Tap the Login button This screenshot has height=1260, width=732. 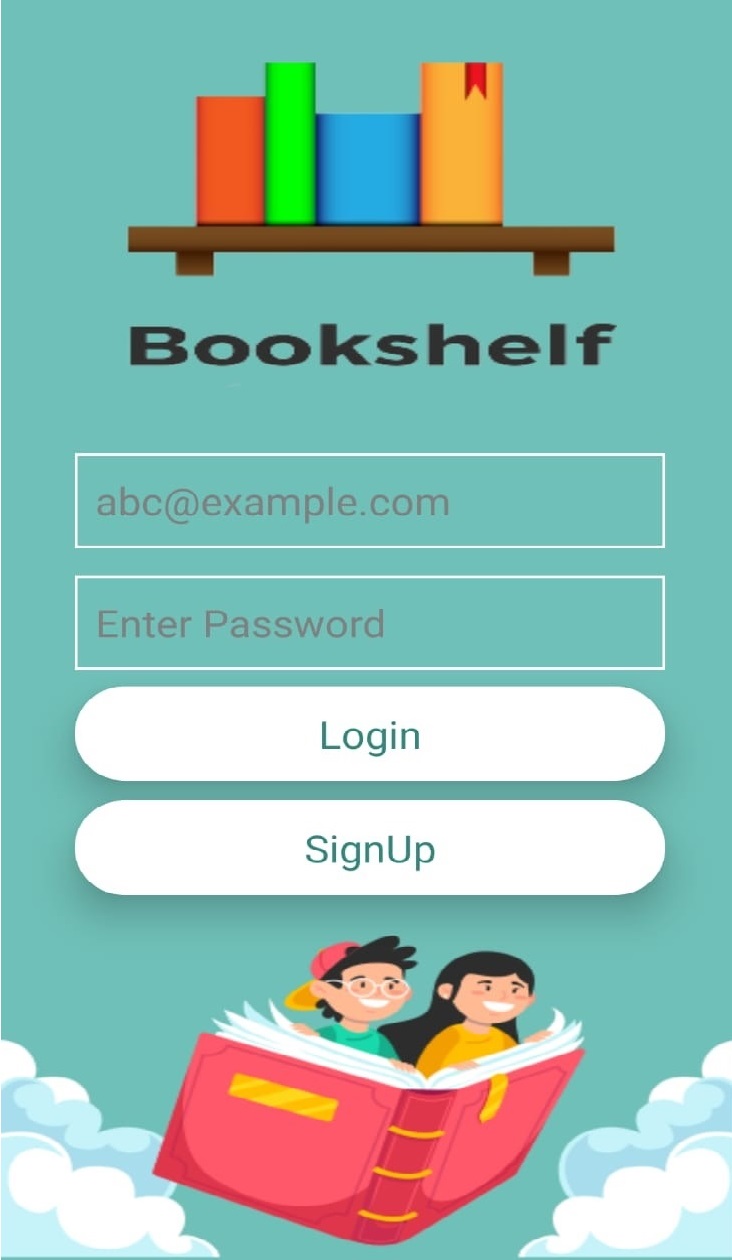[x=370, y=734]
